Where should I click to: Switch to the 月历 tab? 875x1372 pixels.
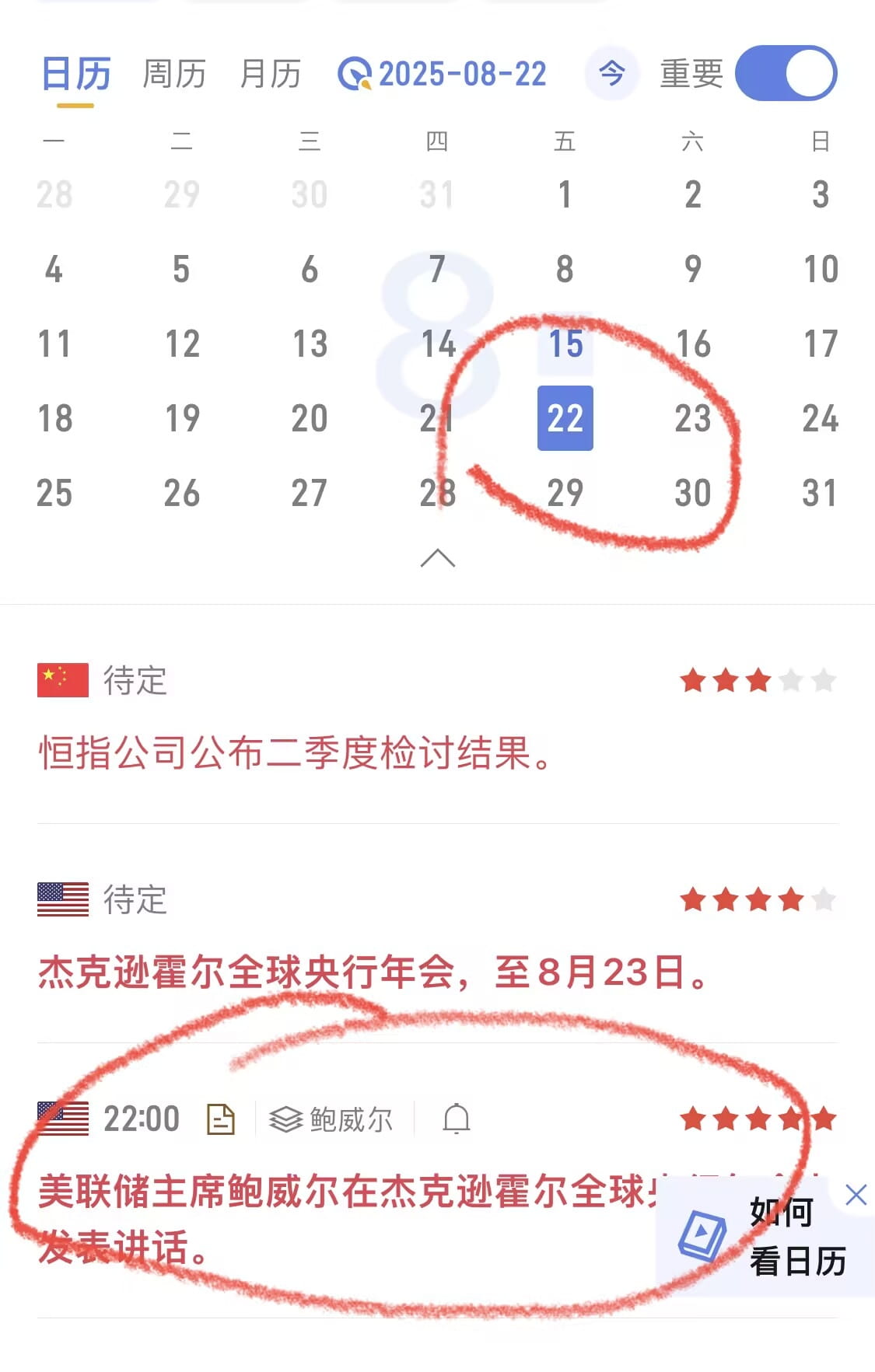[x=270, y=75]
